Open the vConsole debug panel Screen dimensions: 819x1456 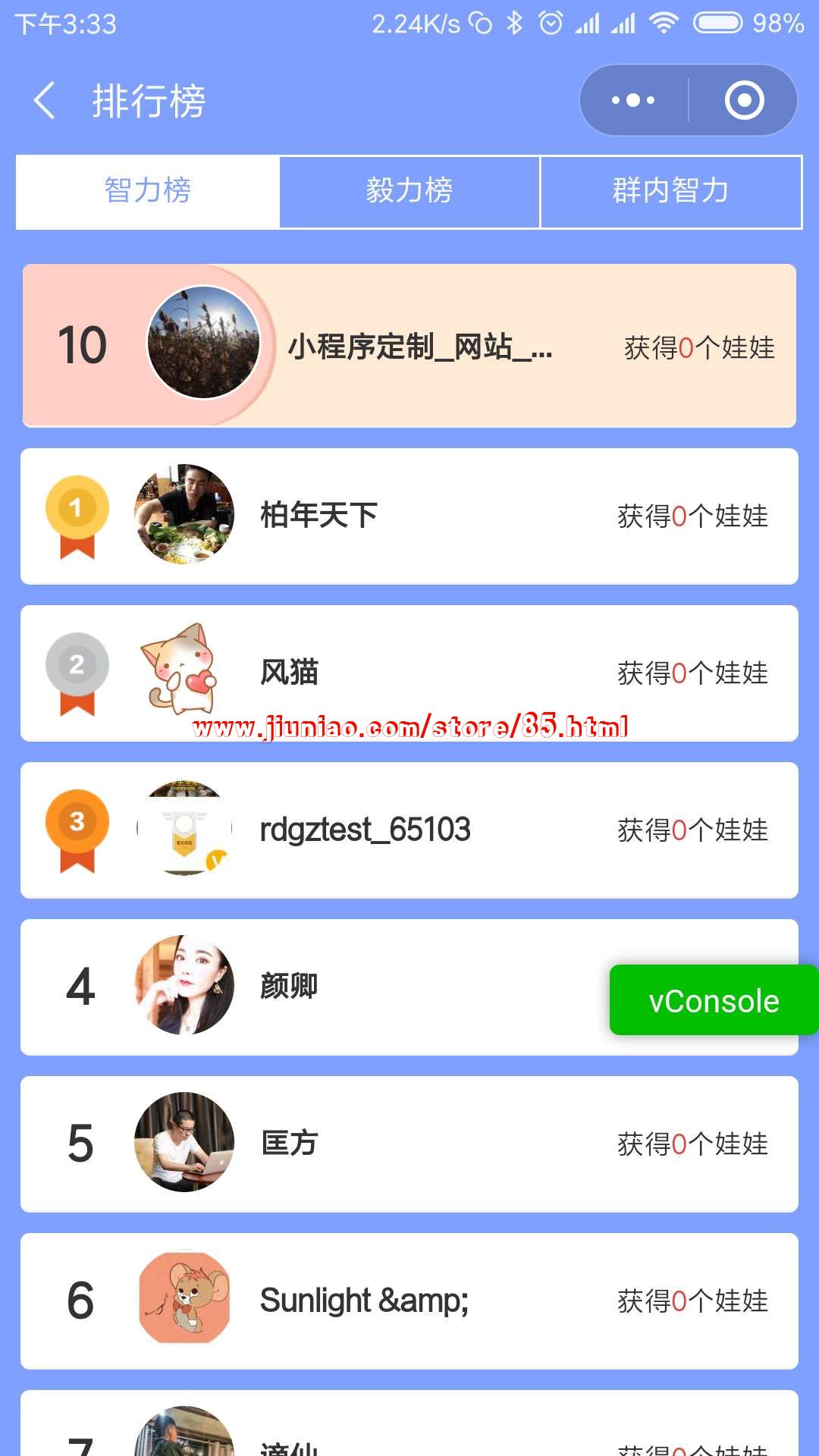point(713,1000)
